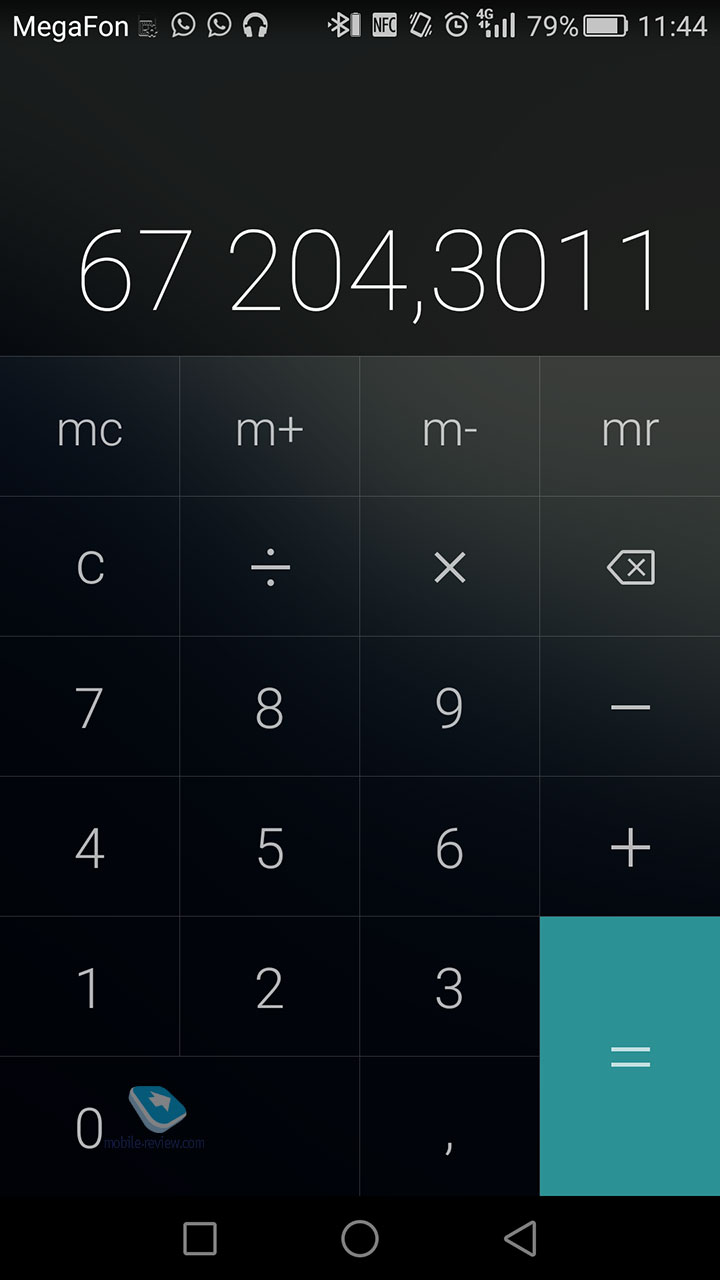Go to the home screen
This screenshot has width=720, height=1280.
point(360,1239)
